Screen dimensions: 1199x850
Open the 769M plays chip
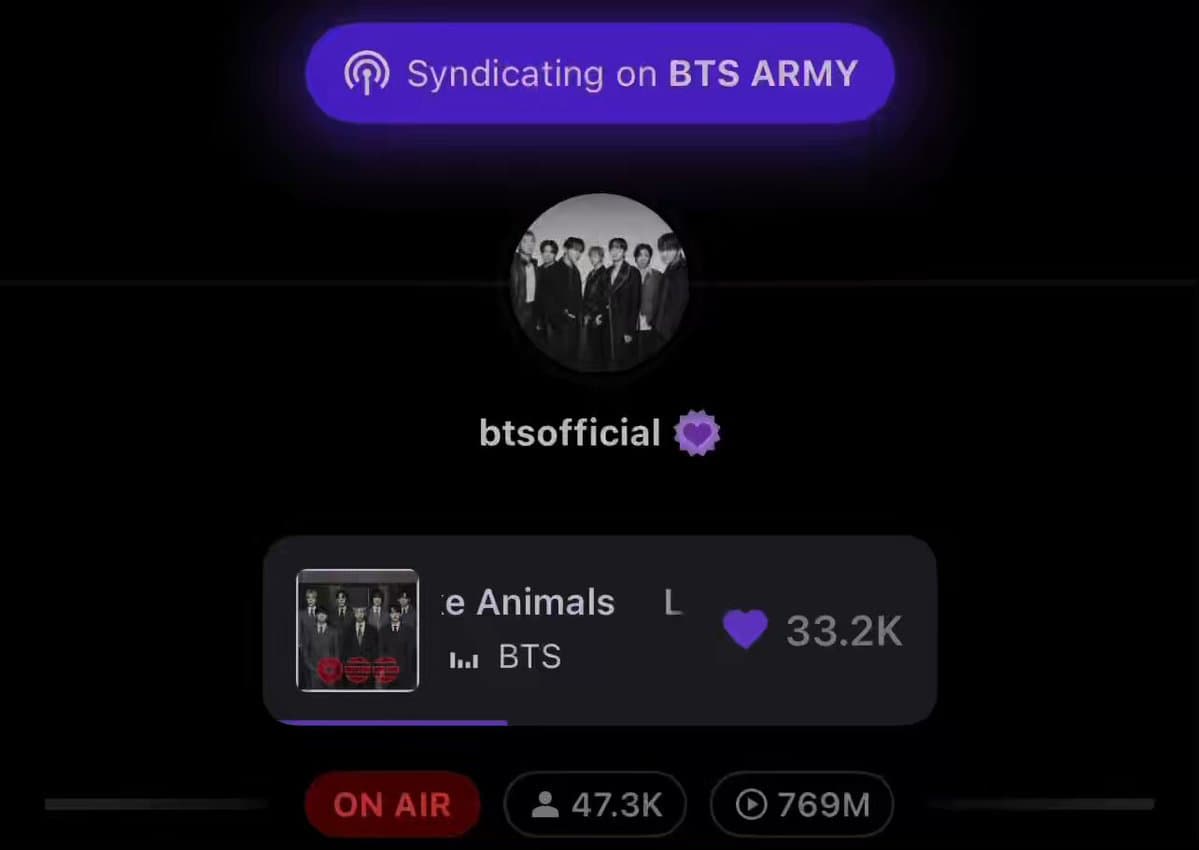(801, 804)
